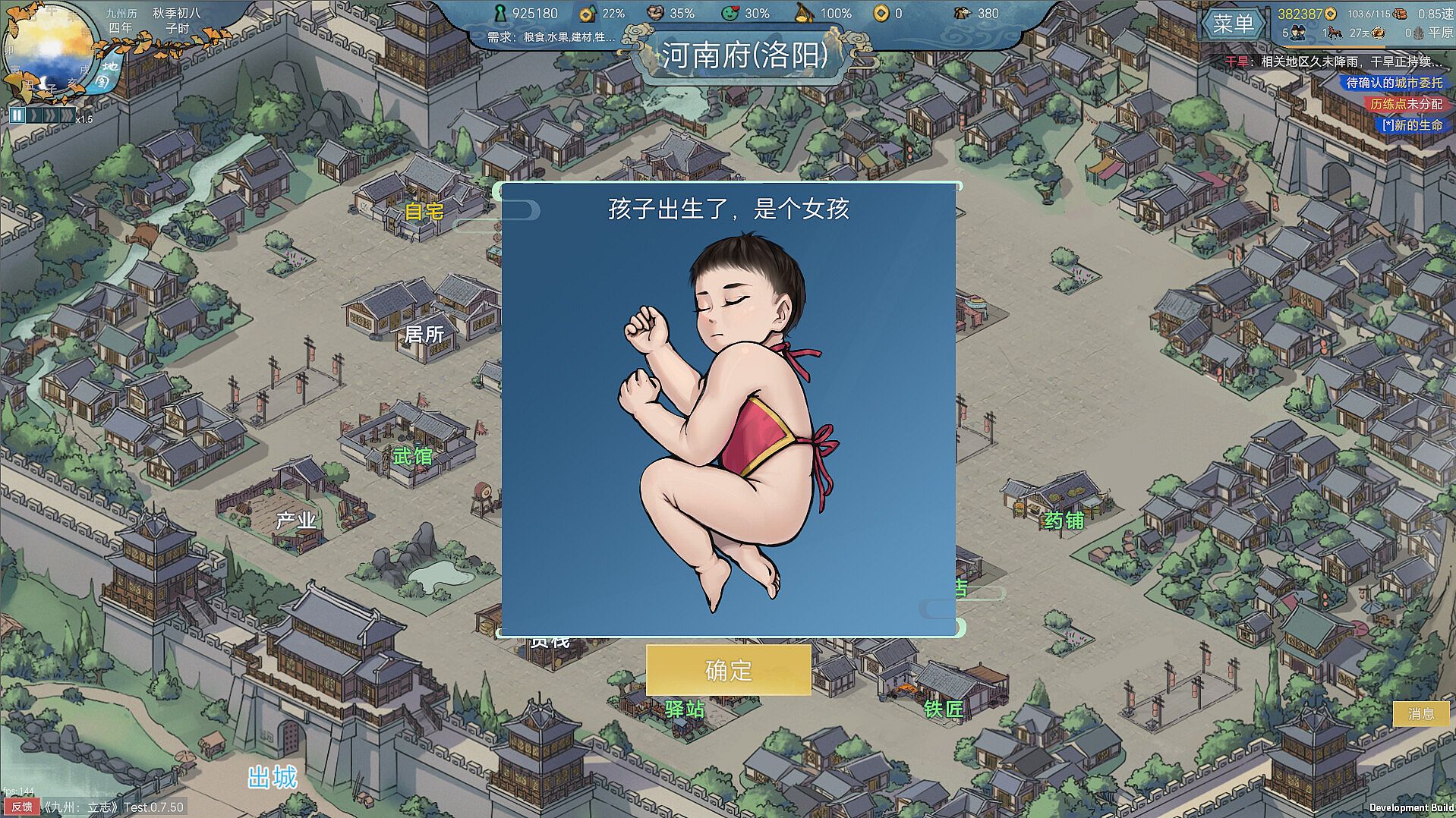Viewport: 1456px width, 818px height.
Task: Confirm the baby birth dialog with 确定
Action: 728,670
